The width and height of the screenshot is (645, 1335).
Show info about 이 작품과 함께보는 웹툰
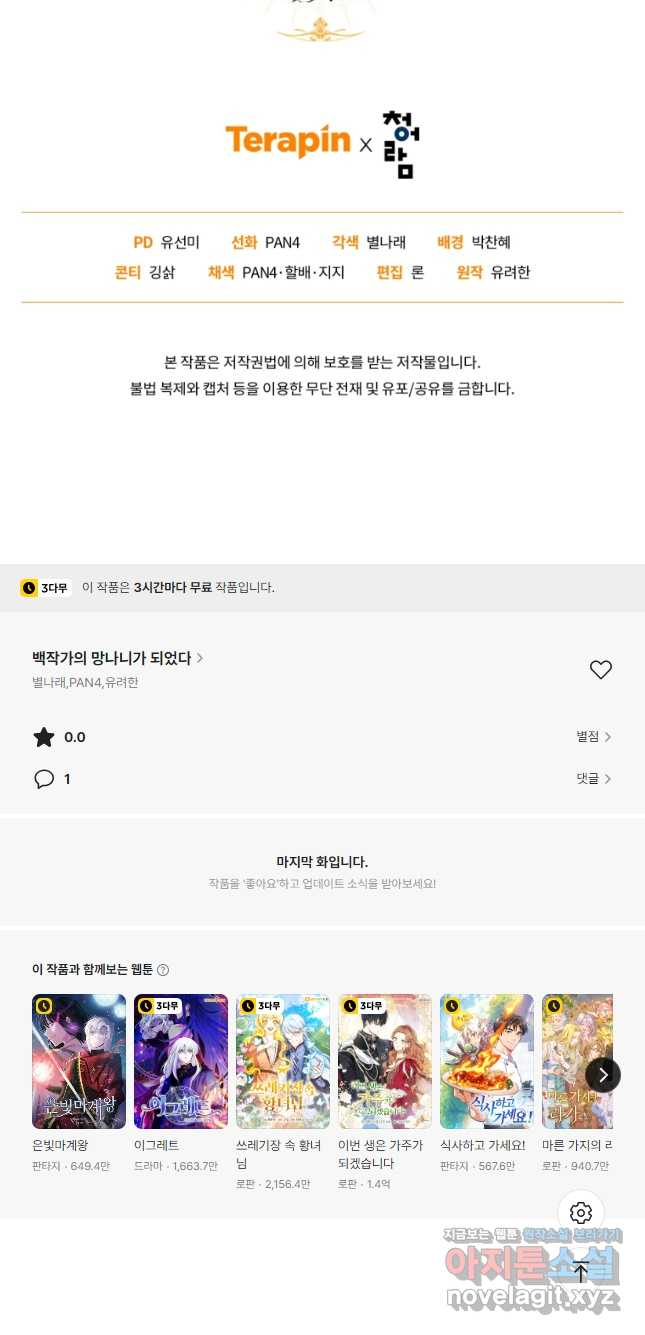click(163, 970)
